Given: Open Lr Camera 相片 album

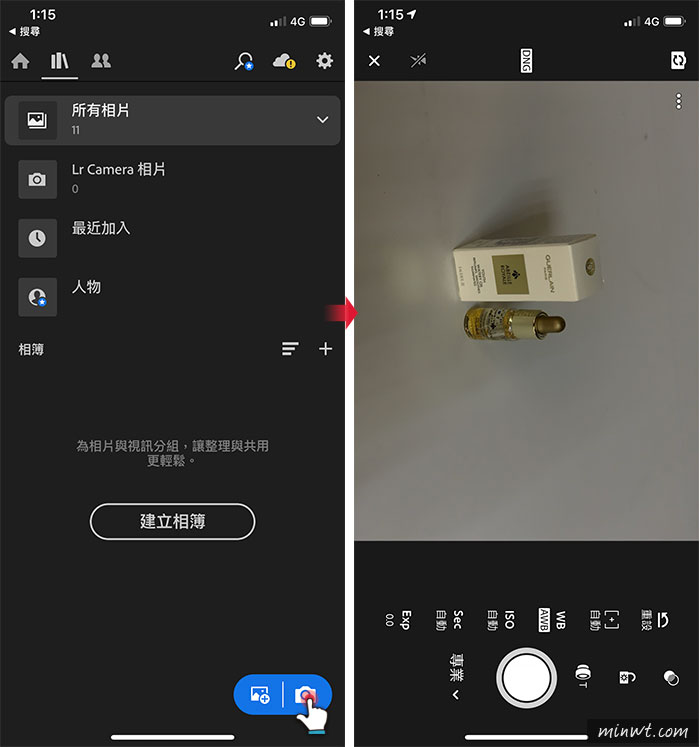Looking at the screenshot, I should pyautogui.click(x=118, y=179).
